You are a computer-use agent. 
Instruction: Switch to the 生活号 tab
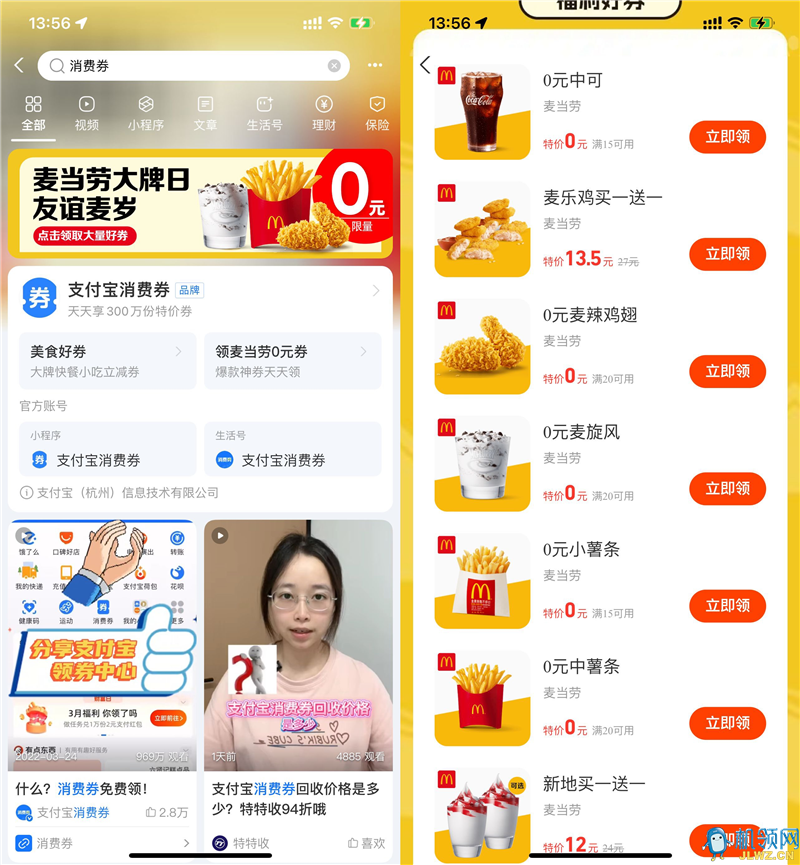pyautogui.click(x=264, y=113)
